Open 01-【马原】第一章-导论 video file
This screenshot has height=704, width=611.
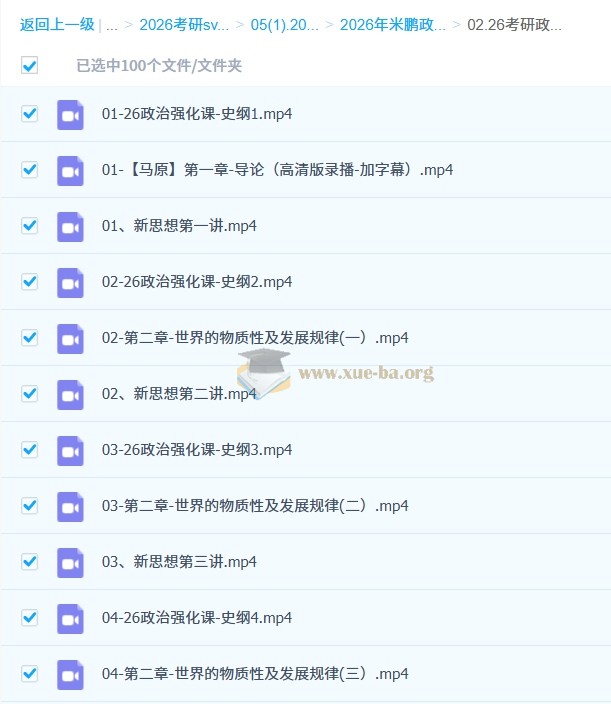click(277, 170)
